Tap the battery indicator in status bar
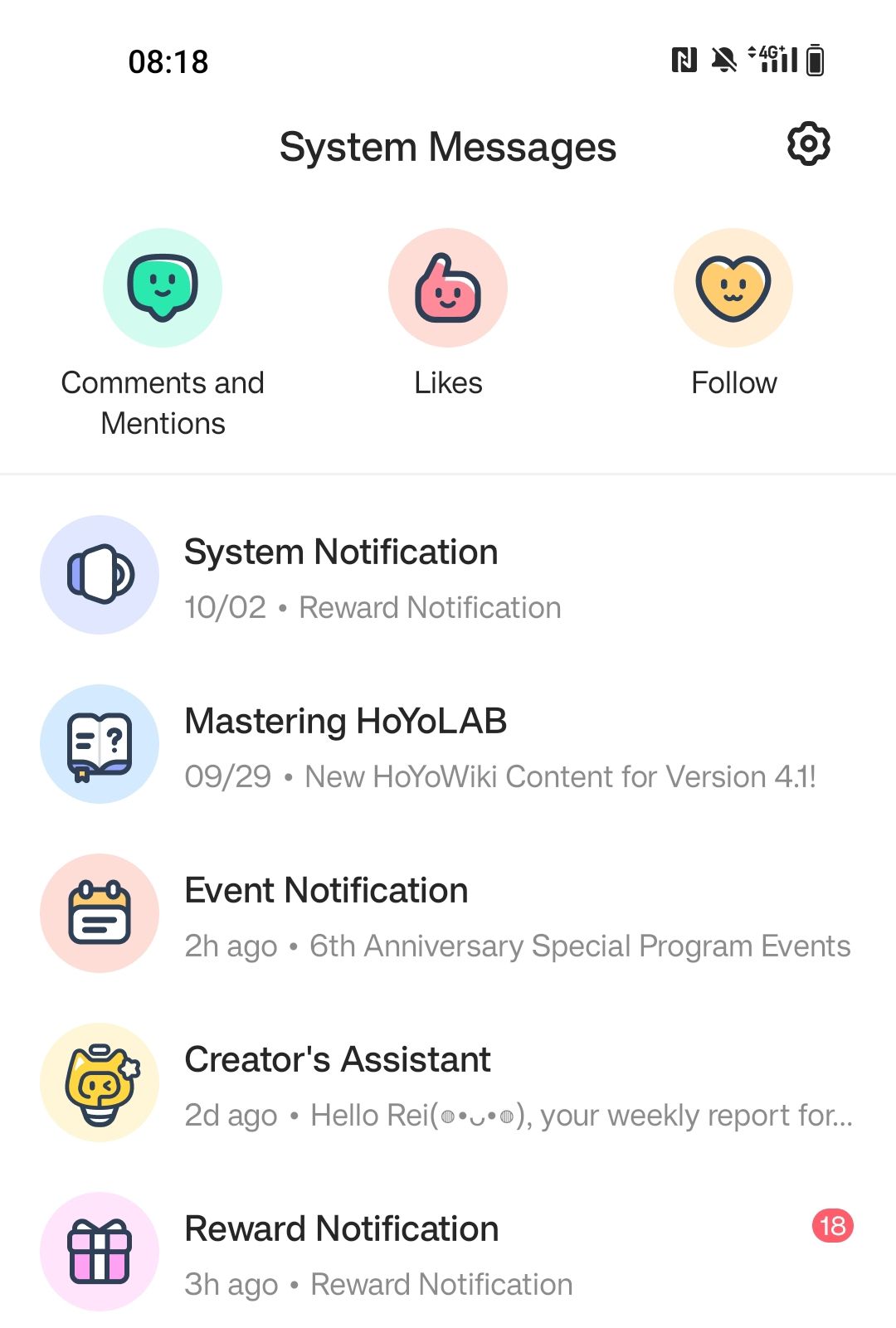The width and height of the screenshot is (896, 1328). [816, 59]
